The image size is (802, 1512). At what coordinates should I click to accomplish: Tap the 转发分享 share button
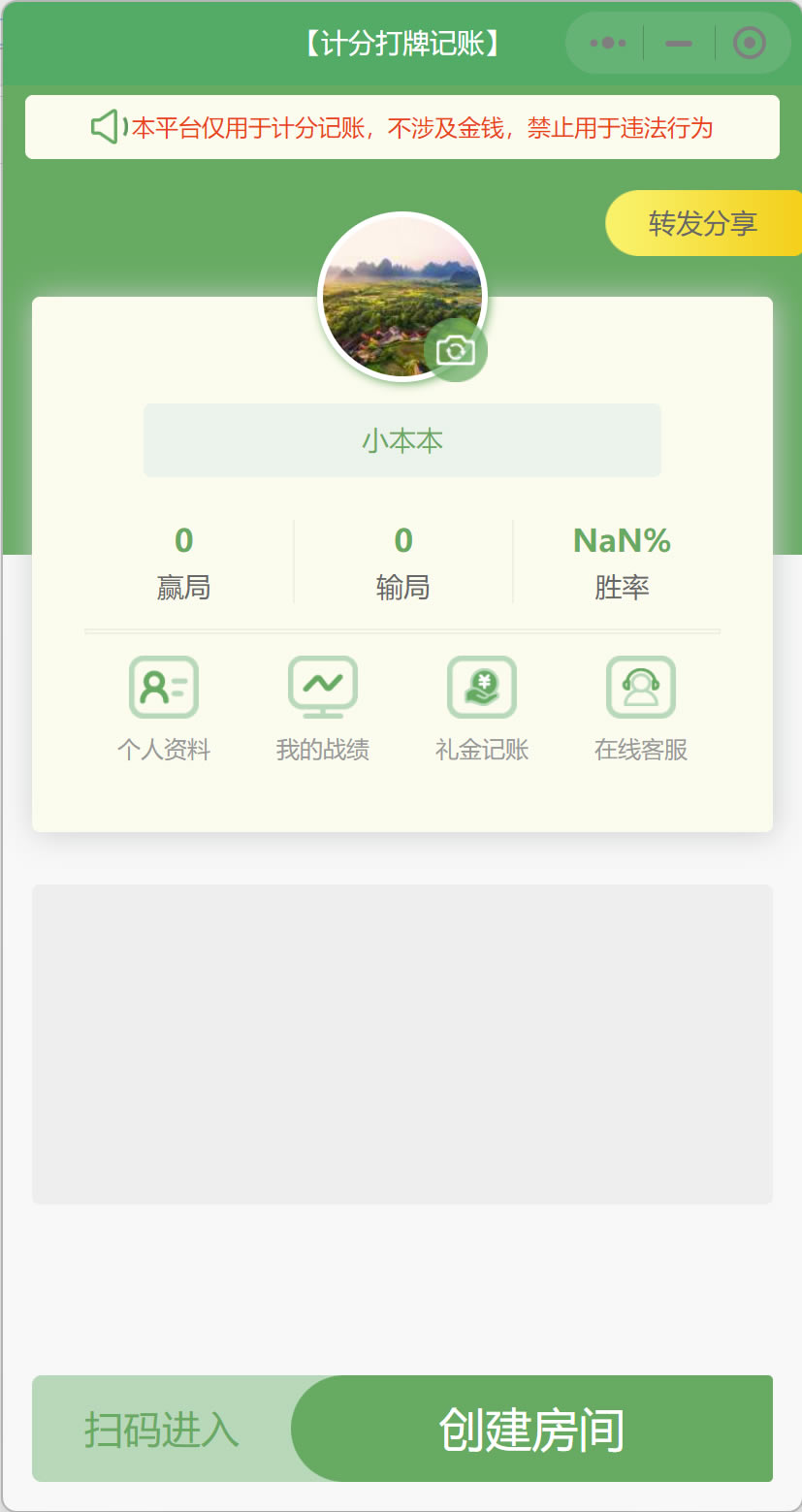coord(703,224)
